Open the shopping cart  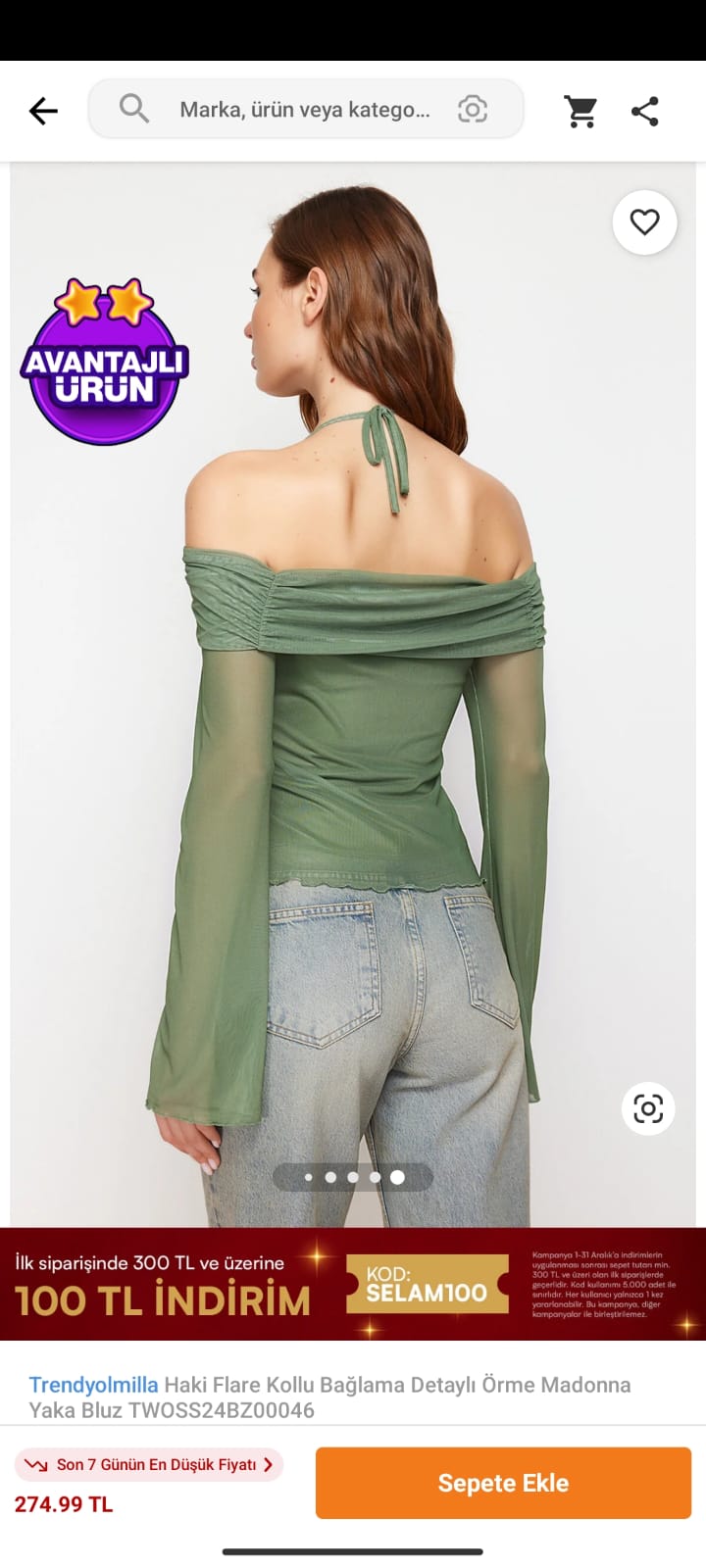tap(580, 111)
